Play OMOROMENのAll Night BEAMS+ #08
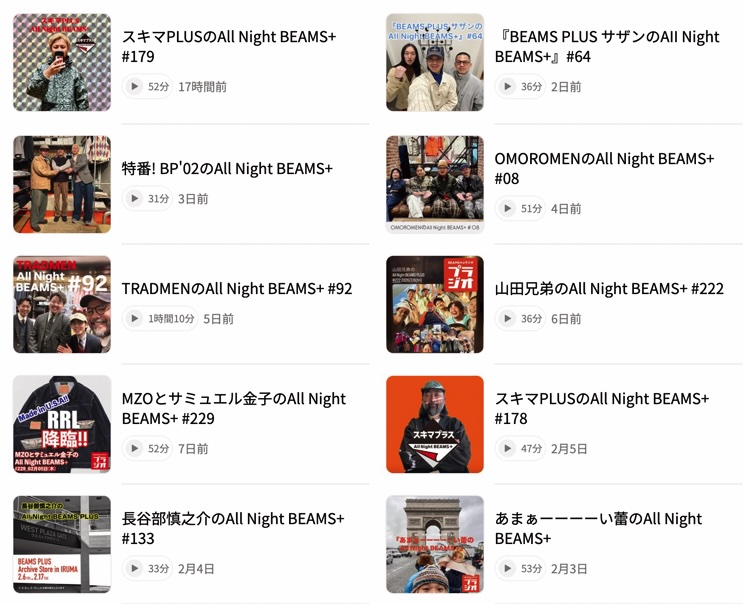743x604 pixels. [x=508, y=209]
